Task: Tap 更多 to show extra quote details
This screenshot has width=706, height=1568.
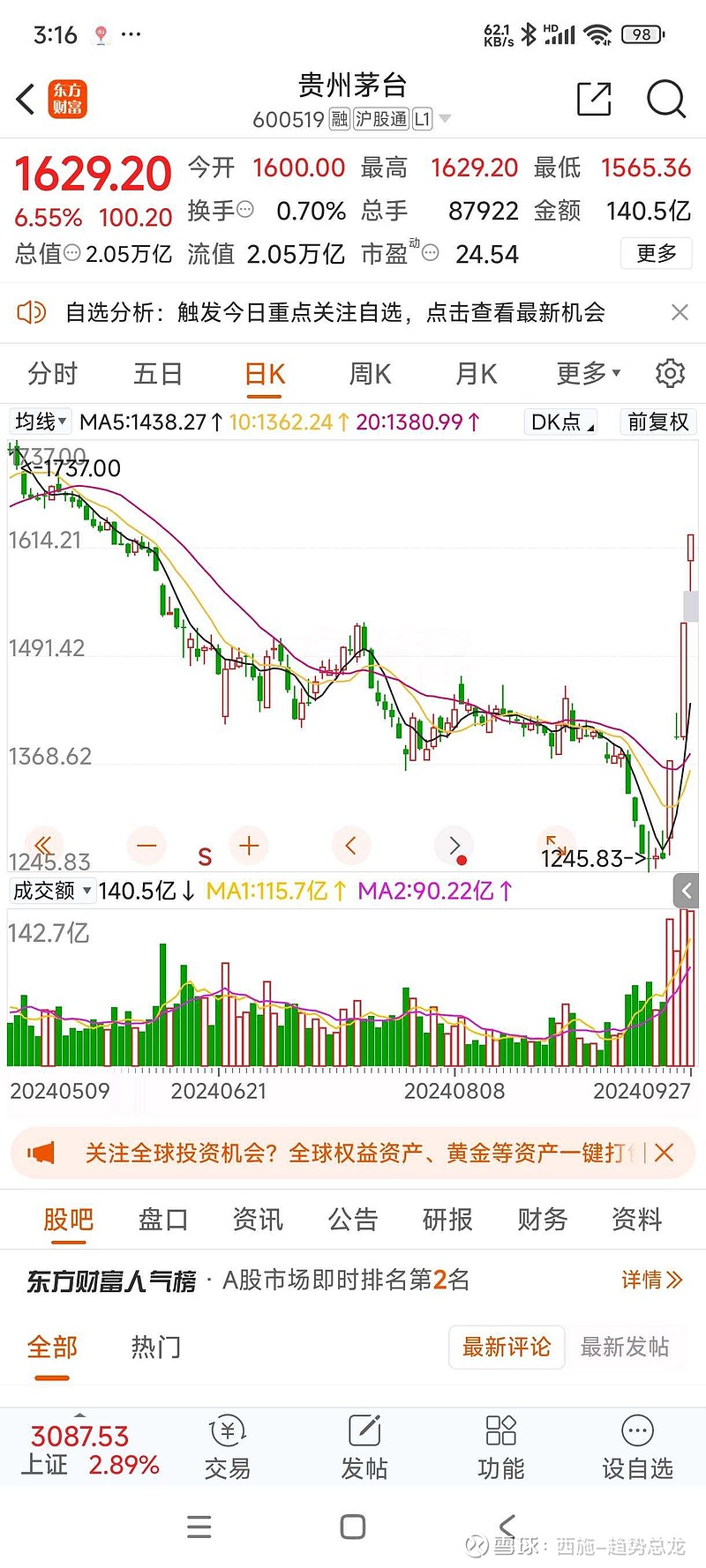Action: pyautogui.click(x=656, y=254)
